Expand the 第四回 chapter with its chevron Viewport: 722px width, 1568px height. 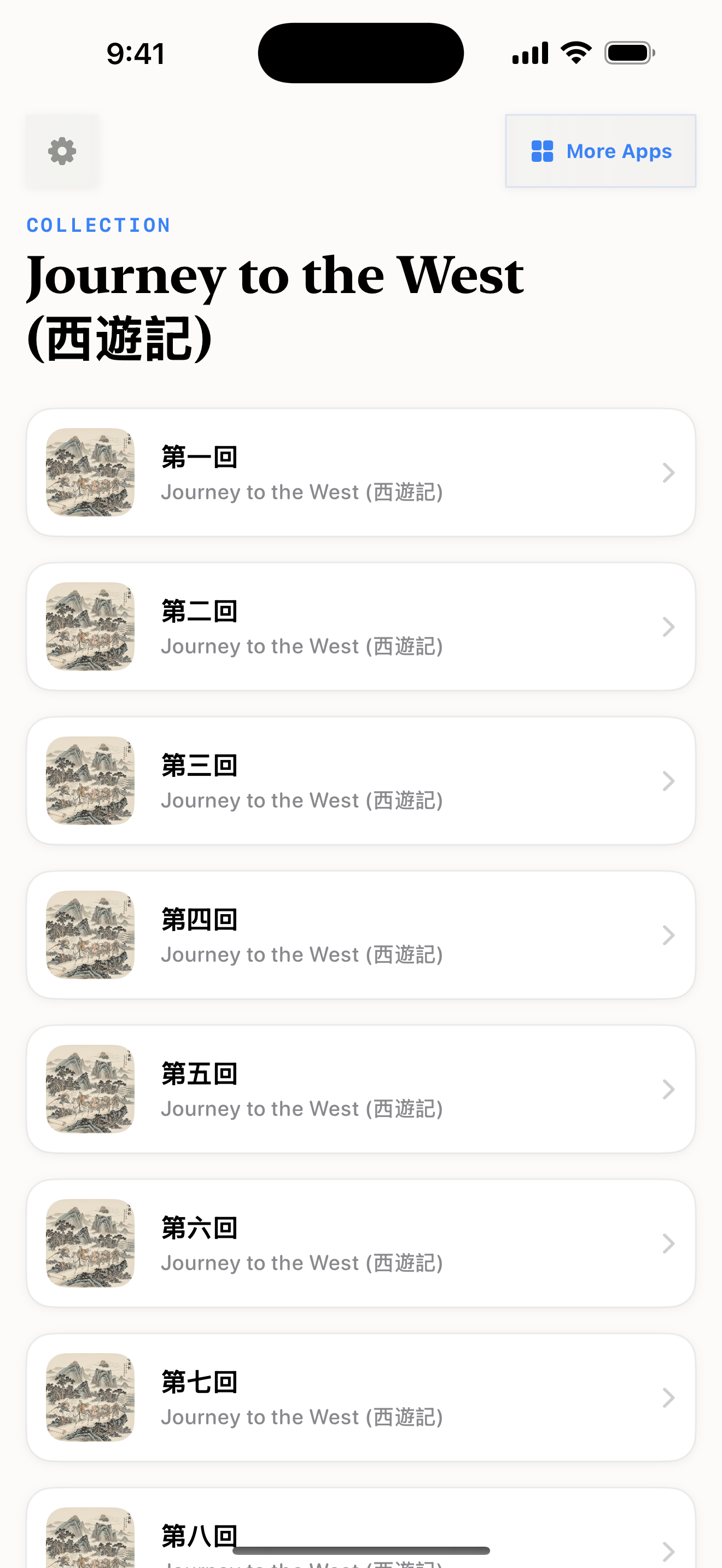click(x=668, y=935)
